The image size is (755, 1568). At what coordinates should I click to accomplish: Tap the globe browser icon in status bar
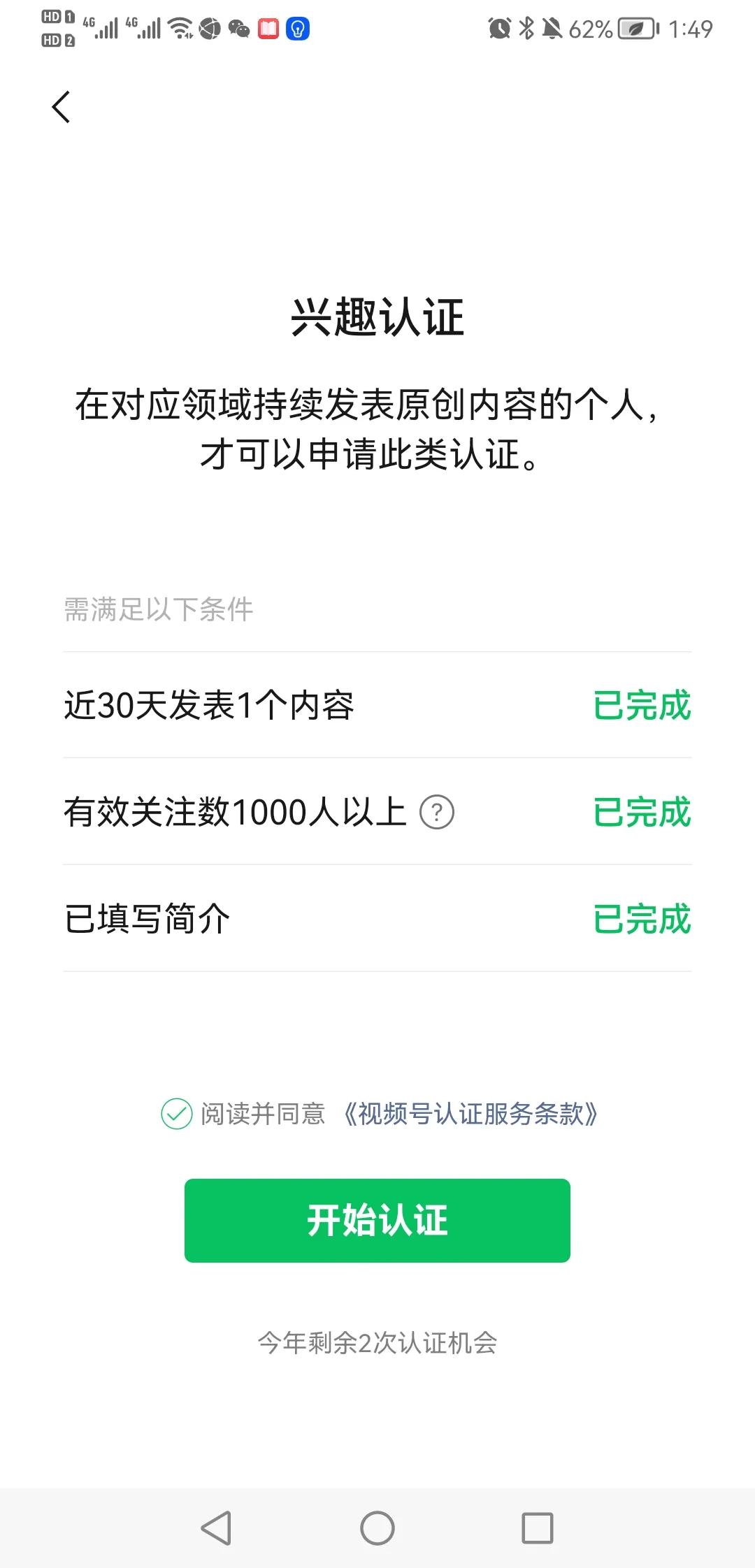pyautogui.click(x=208, y=27)
